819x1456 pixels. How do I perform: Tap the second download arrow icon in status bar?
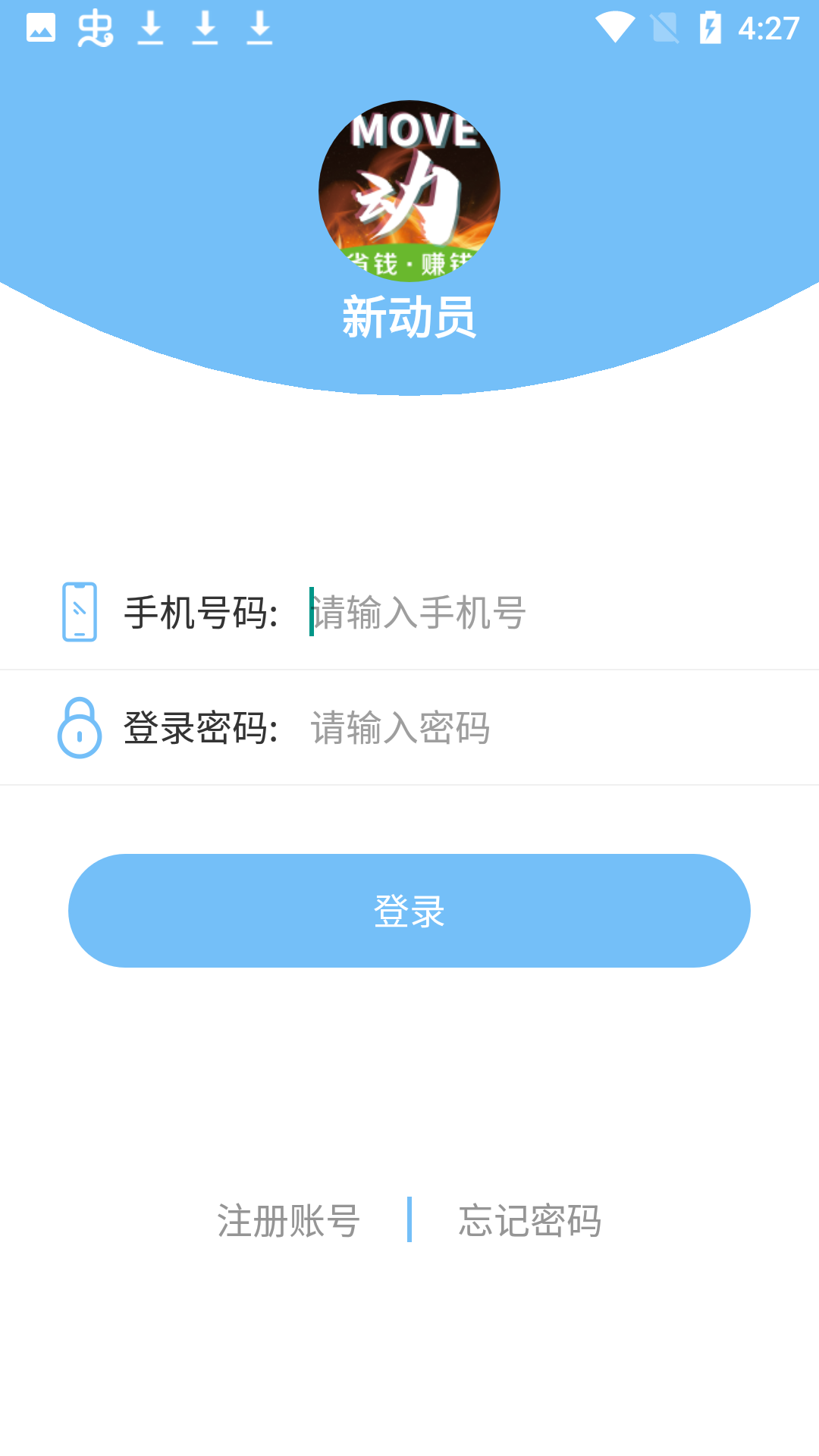pos(206,29)
